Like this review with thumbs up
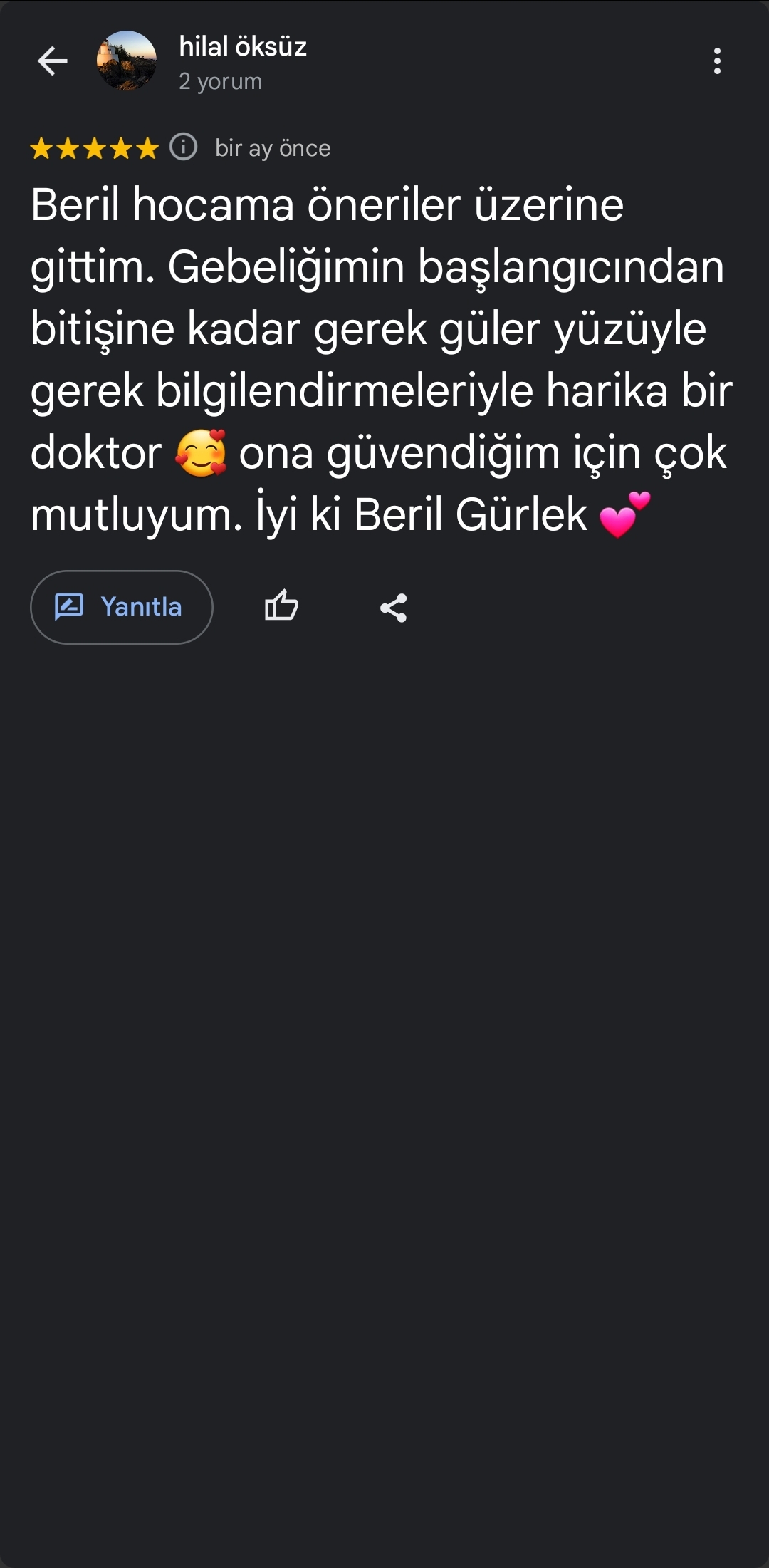The image size is (769, 1568). coord(281,607)
